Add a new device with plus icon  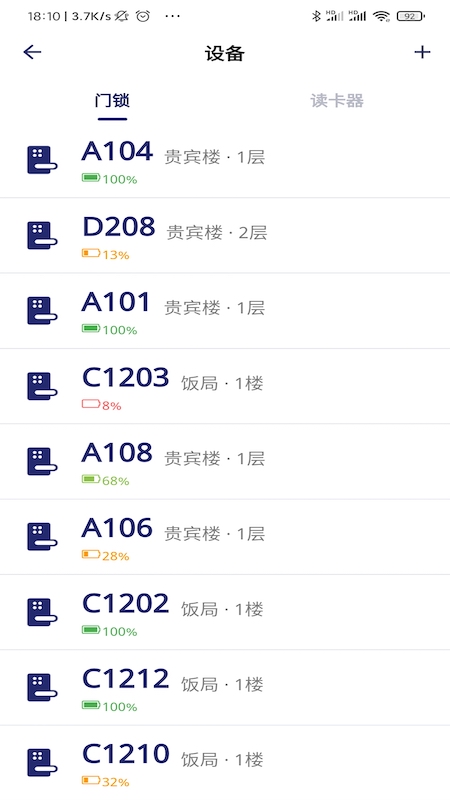click(422, 52)
